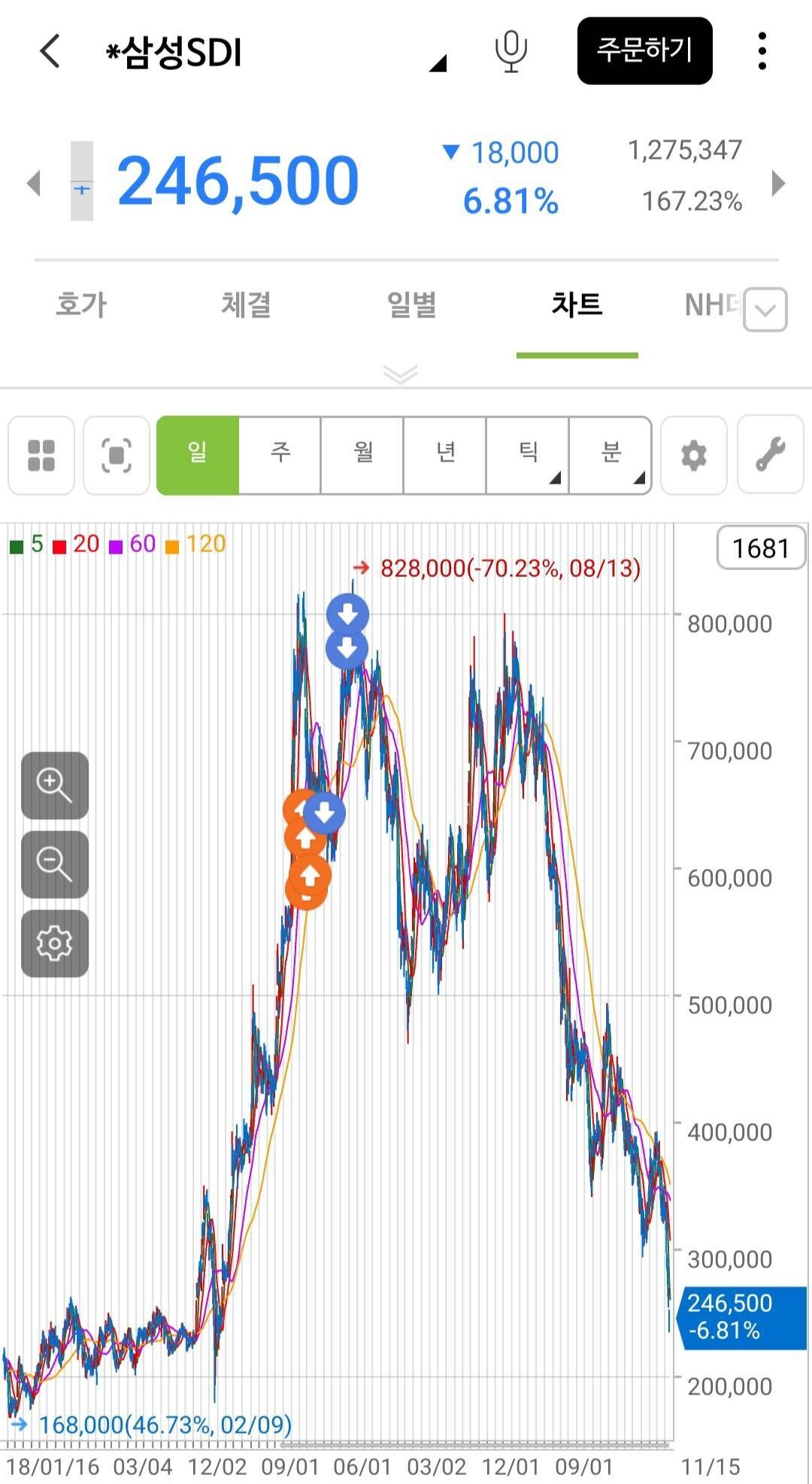The height and width of the screenshot is (1484, 812).
Task: Go back using the top-left arrow
Action: [x=50, y=51]
